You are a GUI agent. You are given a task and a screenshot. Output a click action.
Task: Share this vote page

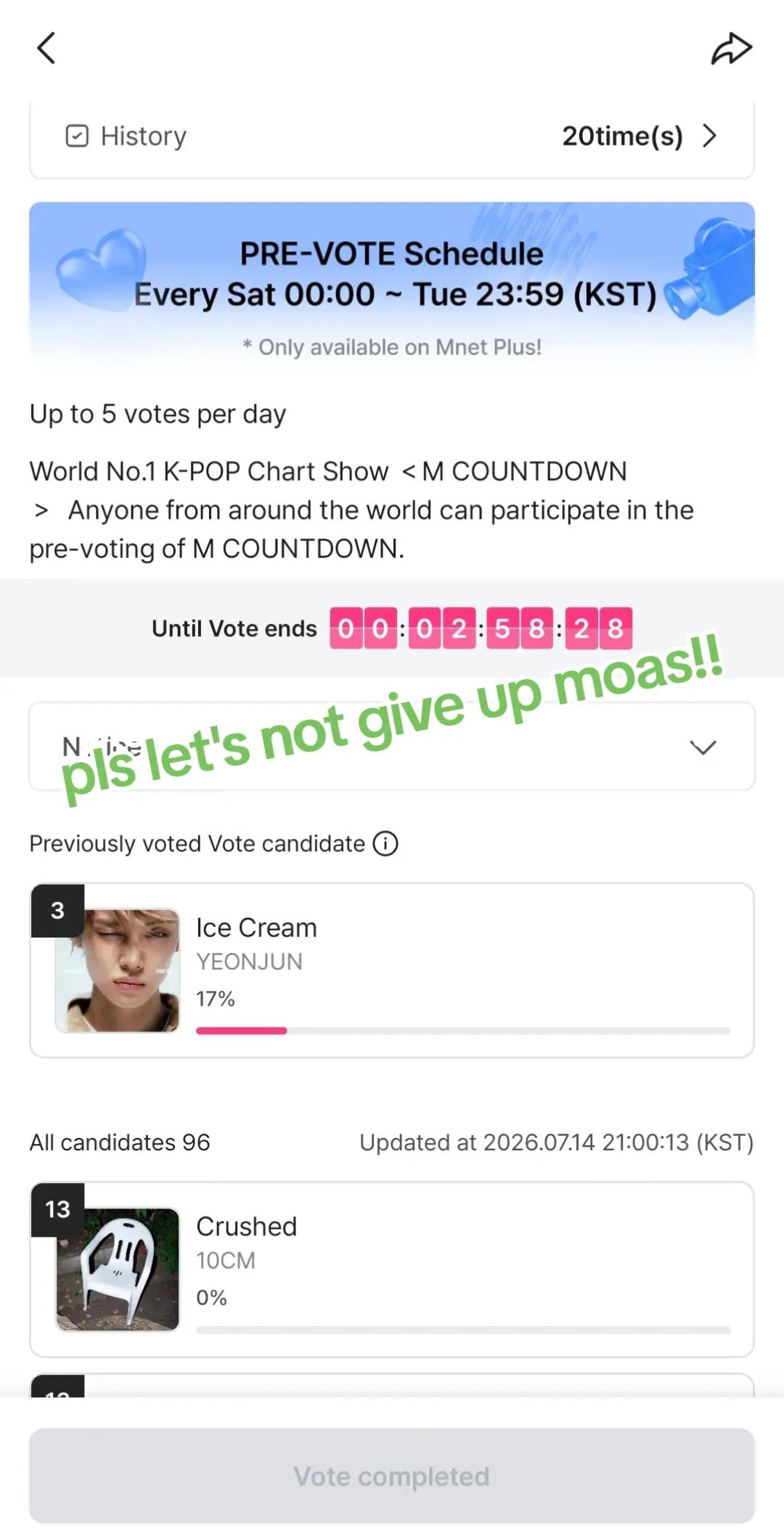(x=731, y=49)
